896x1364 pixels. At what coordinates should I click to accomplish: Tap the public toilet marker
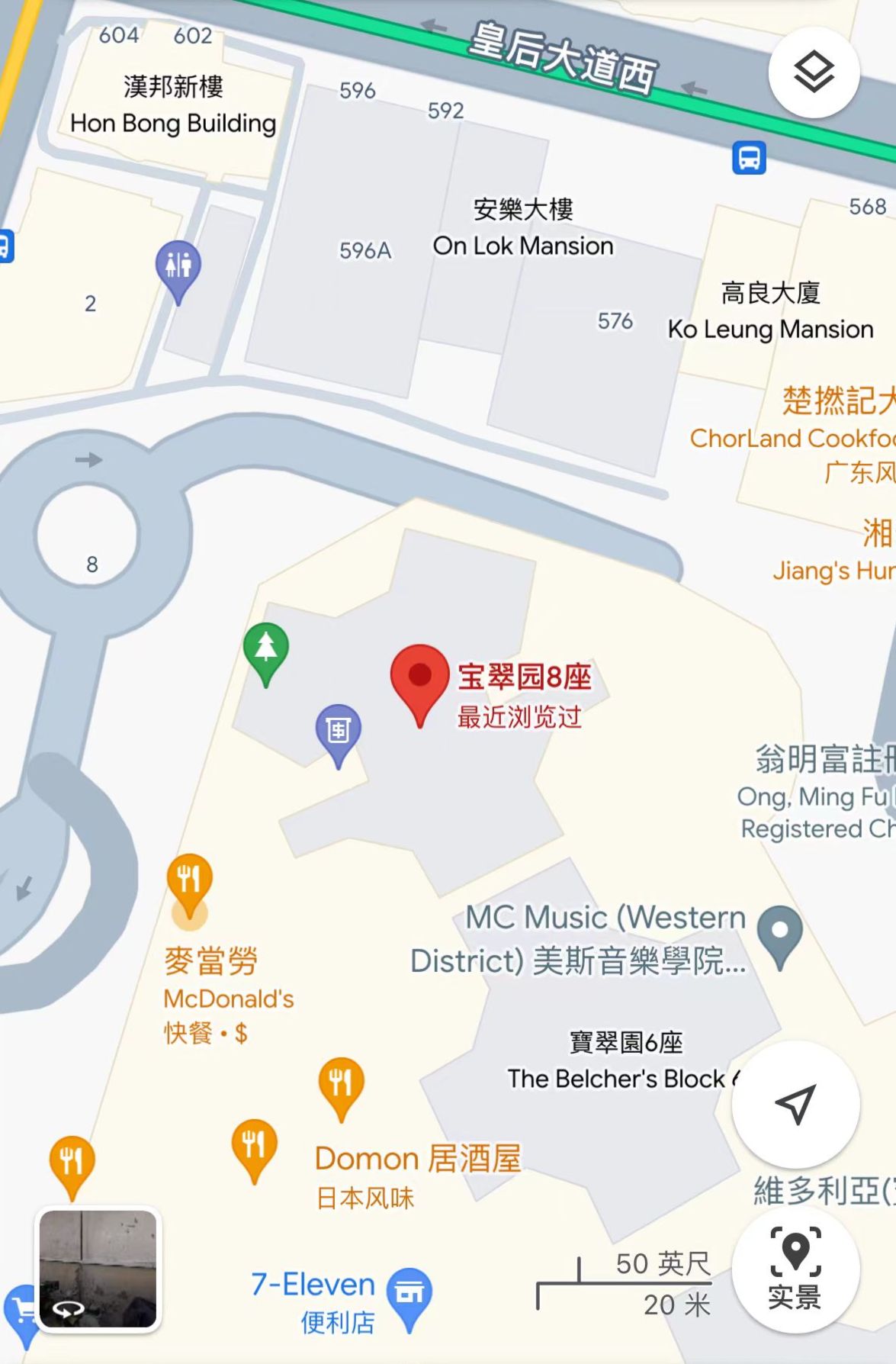(x=178, y=267)
